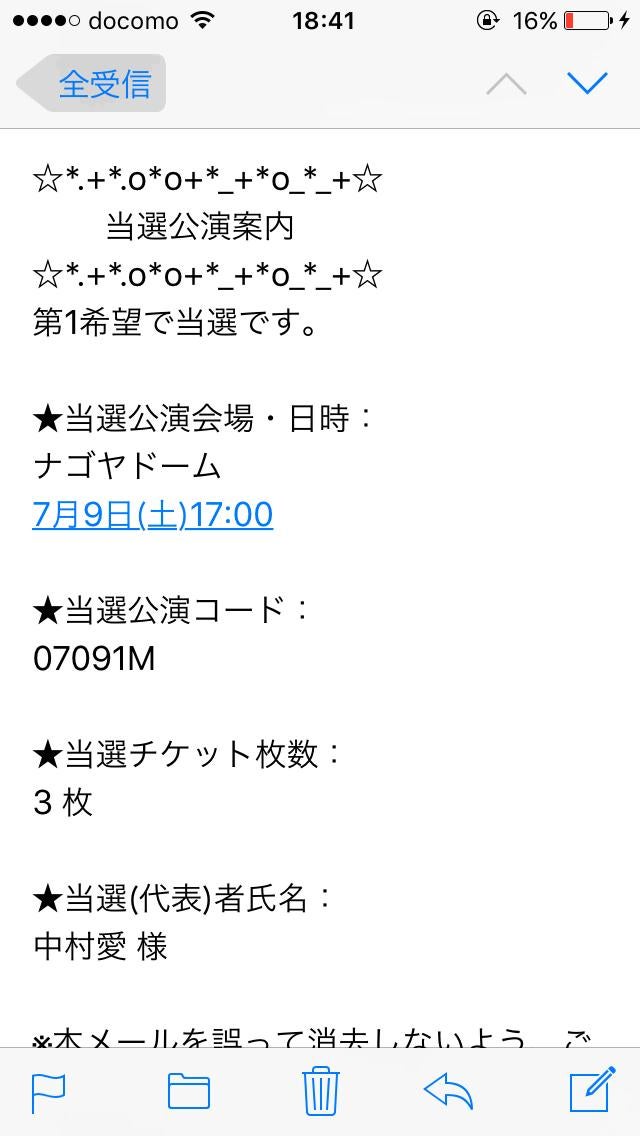Go to the previous message with up arrow

click(506, 84)
